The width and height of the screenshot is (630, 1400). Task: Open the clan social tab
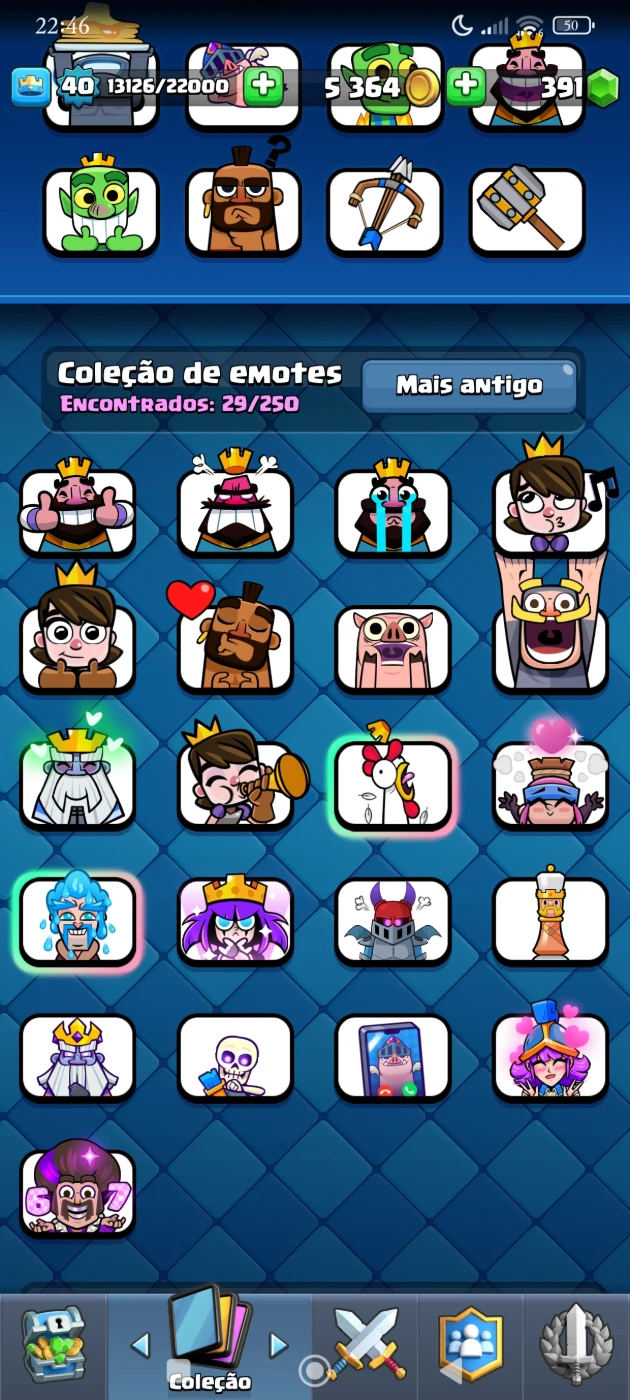[470, 1343]
